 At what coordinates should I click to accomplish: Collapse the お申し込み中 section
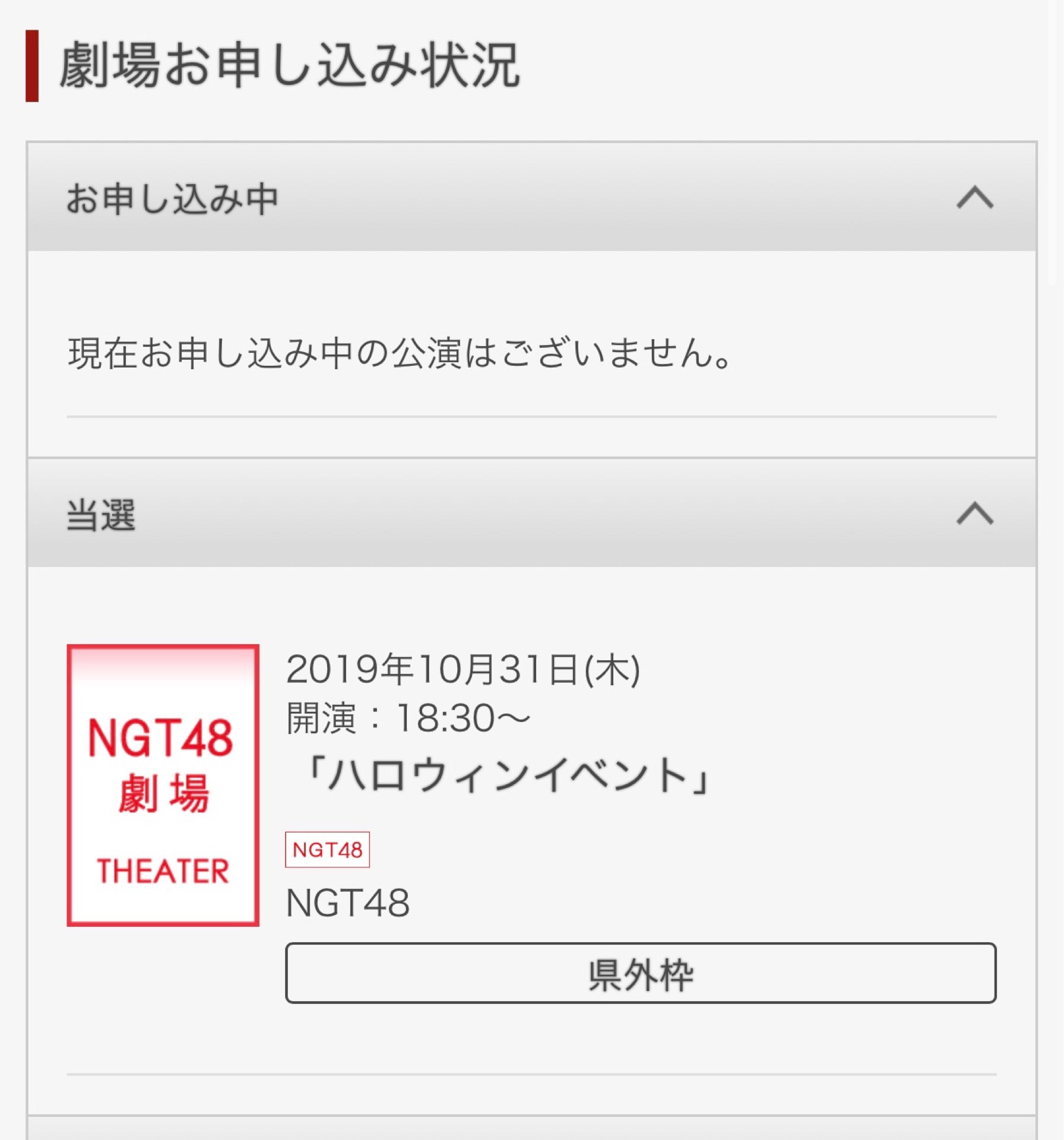[x=974, y=198]
